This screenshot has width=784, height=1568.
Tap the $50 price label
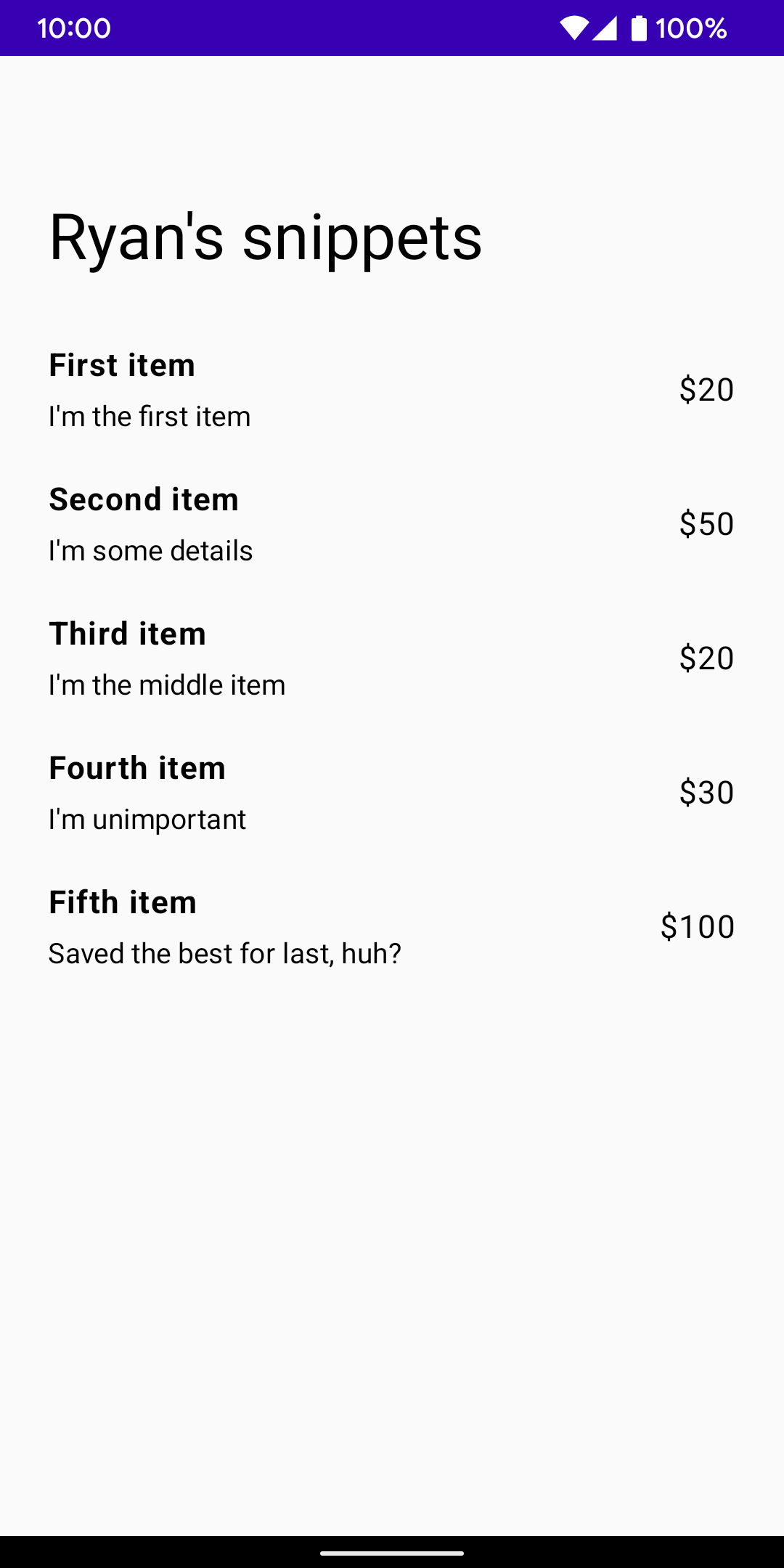[706, 523]
